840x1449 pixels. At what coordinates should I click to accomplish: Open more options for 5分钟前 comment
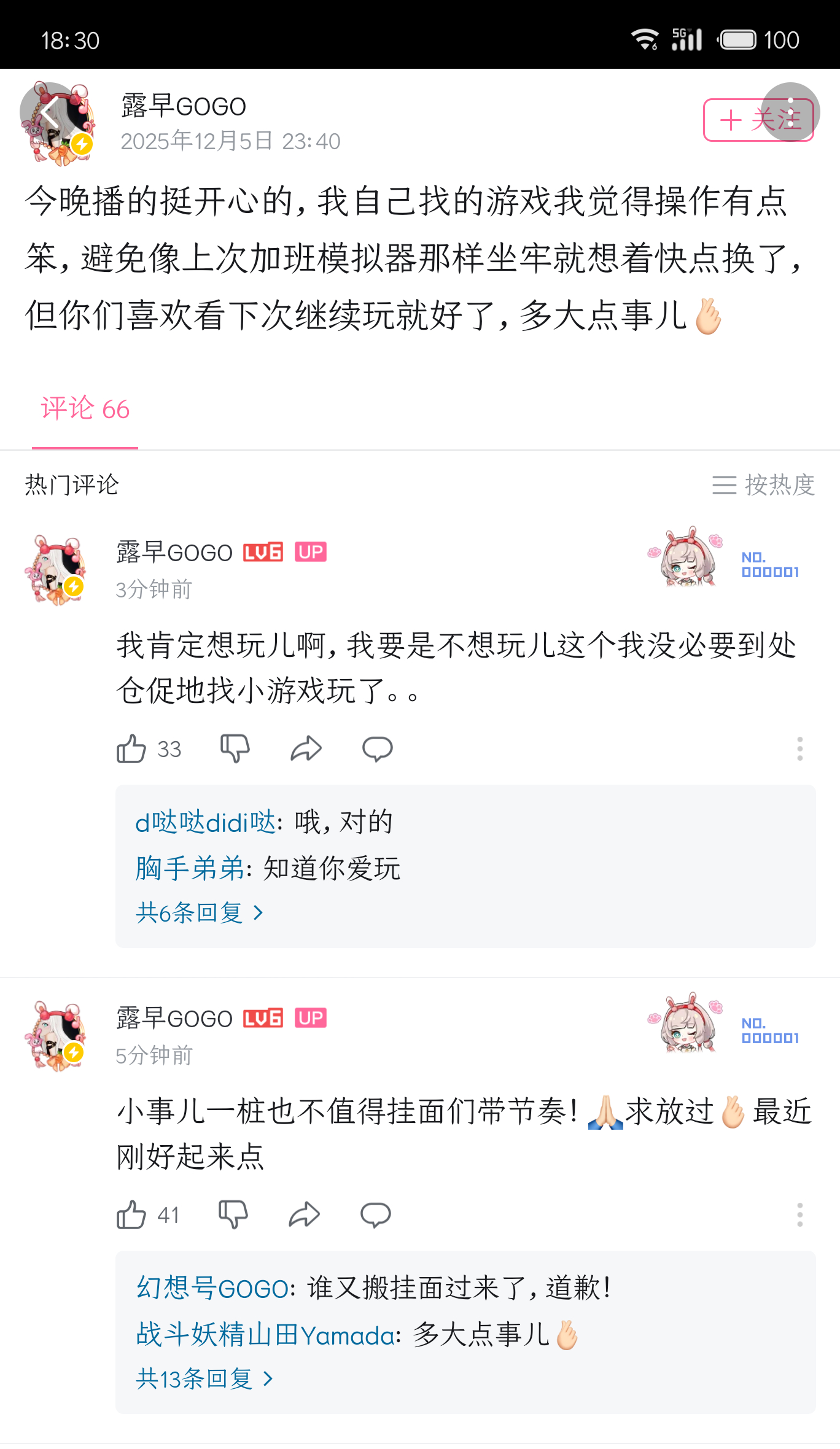tap(799, 1215)
